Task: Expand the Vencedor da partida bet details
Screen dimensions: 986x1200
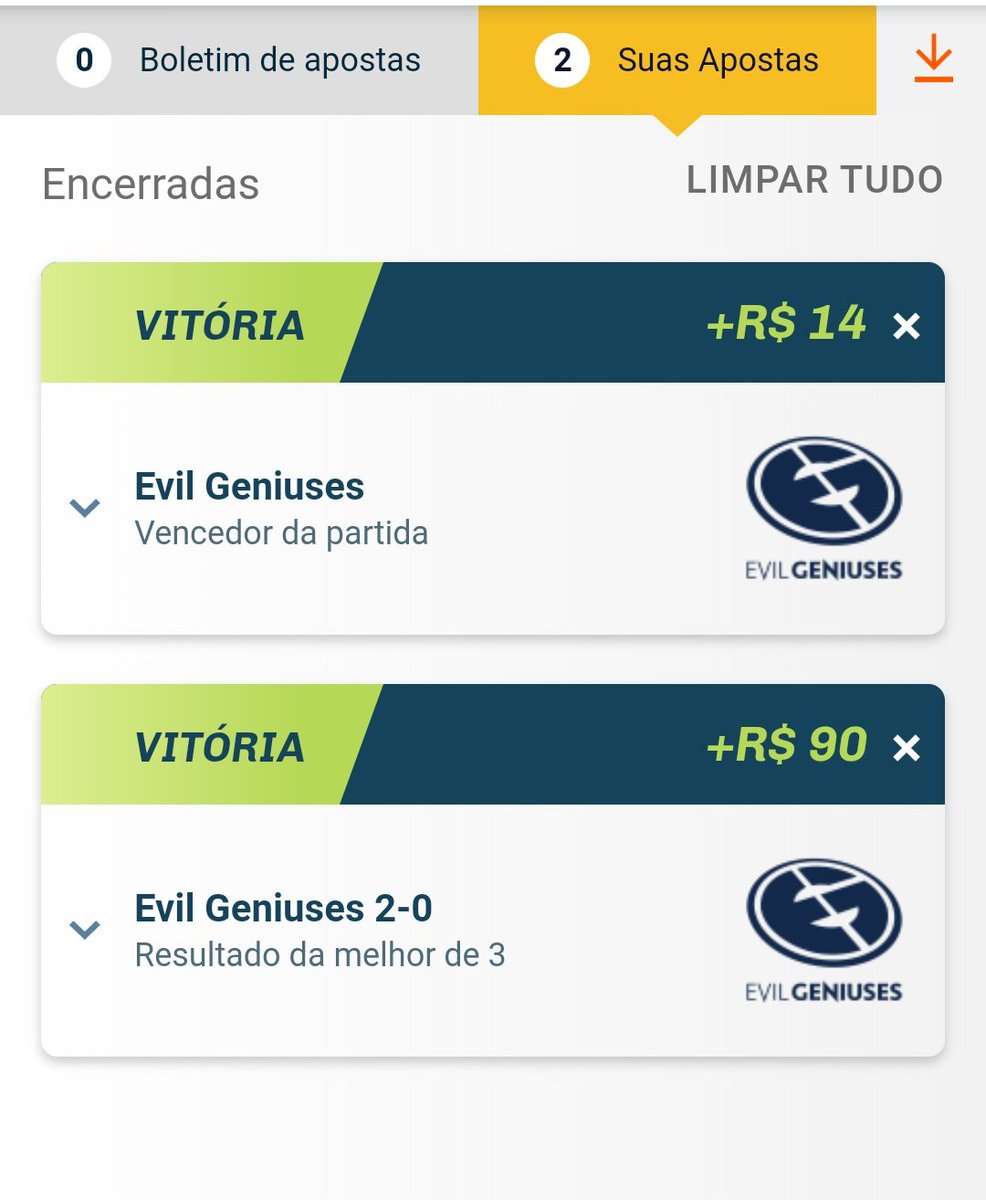Action: tap(85, 508)
